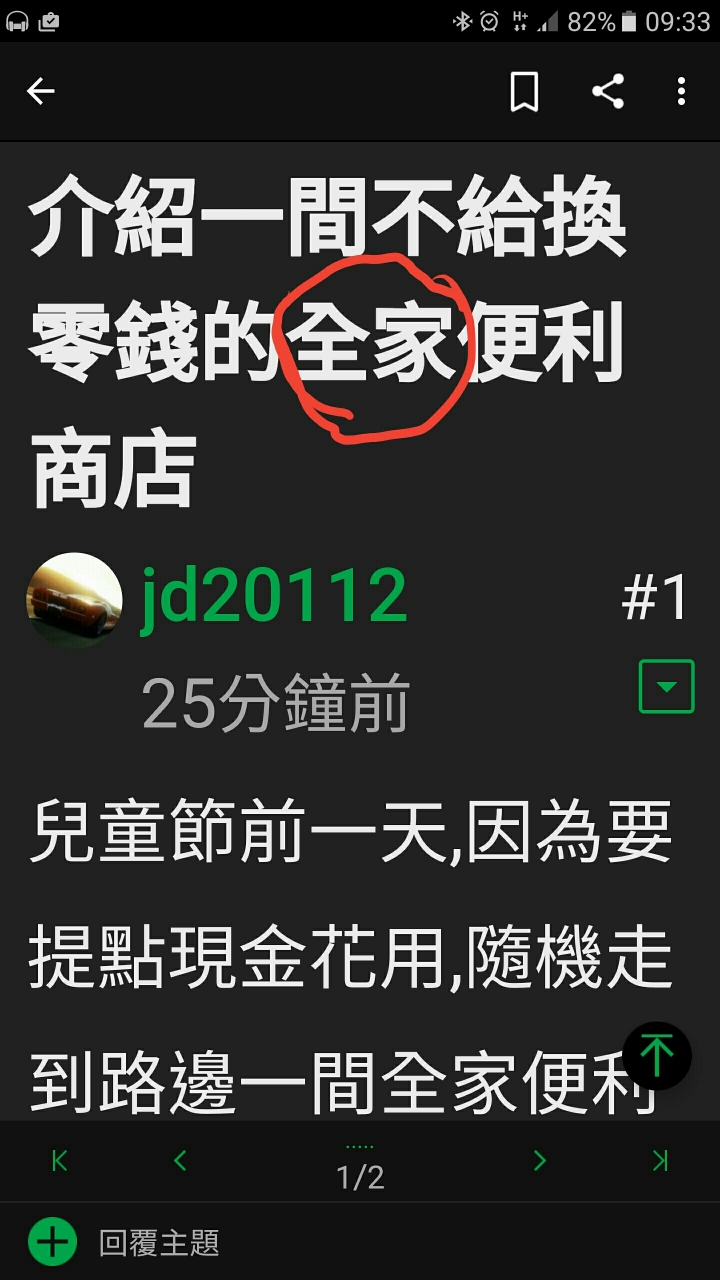Bookmark this forum thread
Screen dimensions: 720x1280
524,92
